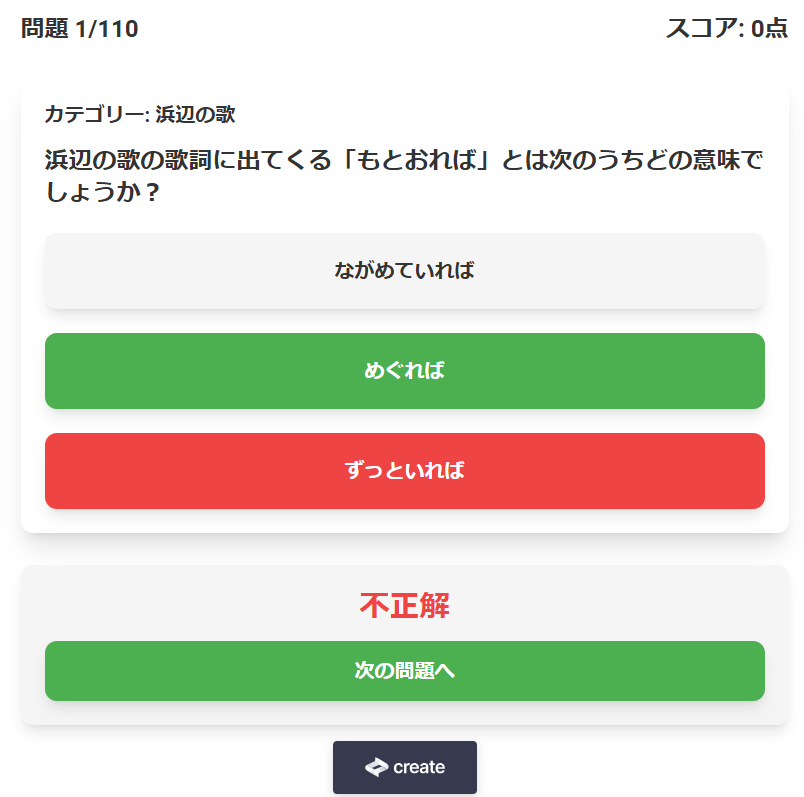The height and width of the screenshot is (797, 804).
Task: Open the create button
Action: click(404, 767)
